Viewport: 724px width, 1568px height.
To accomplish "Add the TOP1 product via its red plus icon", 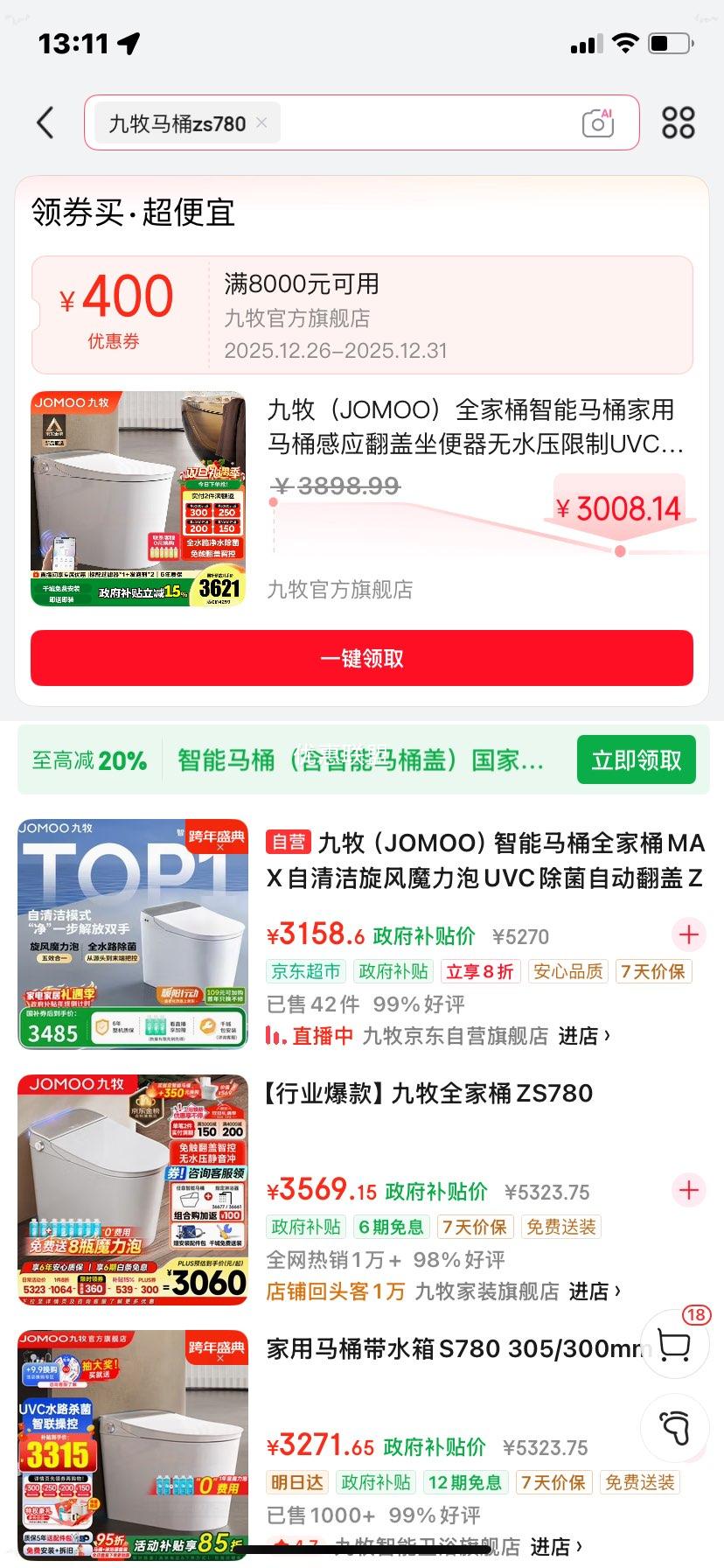I will pos(688,934).
